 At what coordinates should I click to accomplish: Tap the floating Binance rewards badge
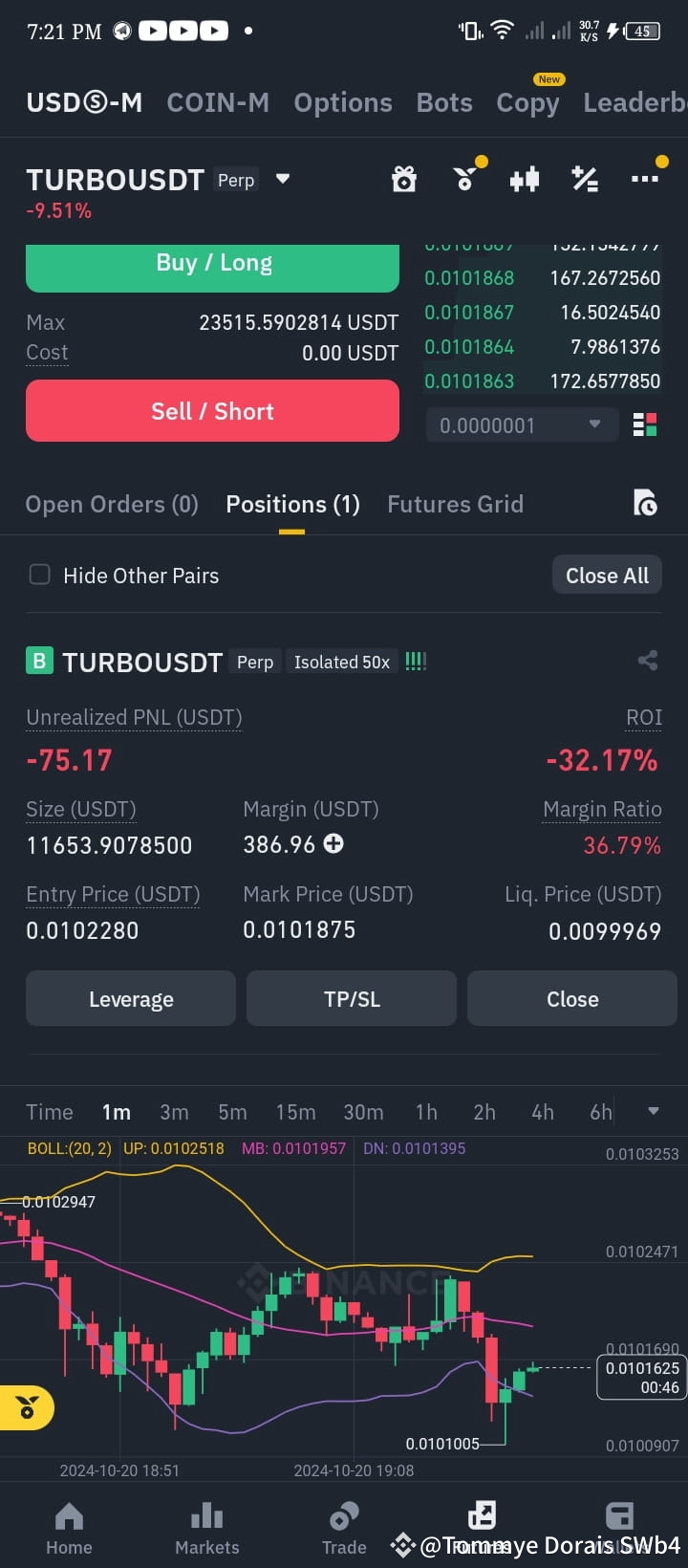tap(26, 1406)
